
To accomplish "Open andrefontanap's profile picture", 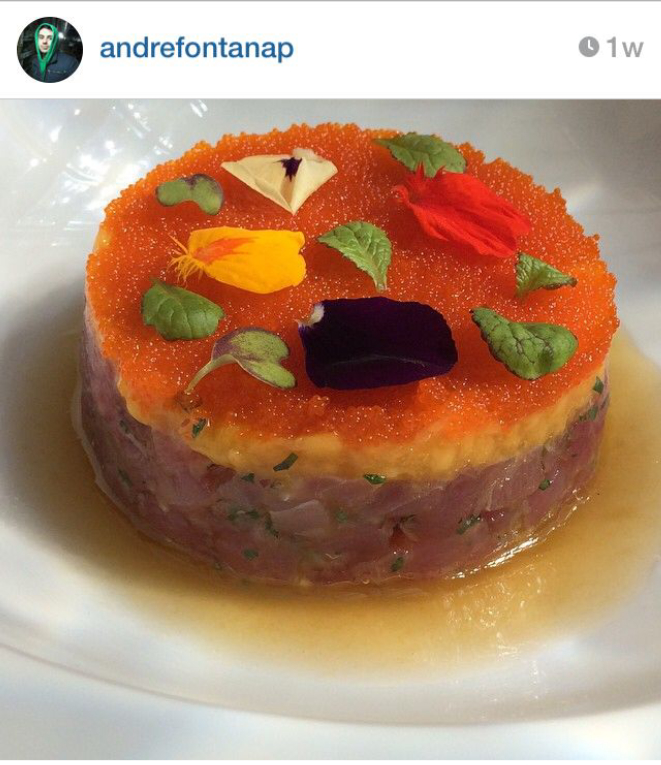I will [x=49, y=49].
